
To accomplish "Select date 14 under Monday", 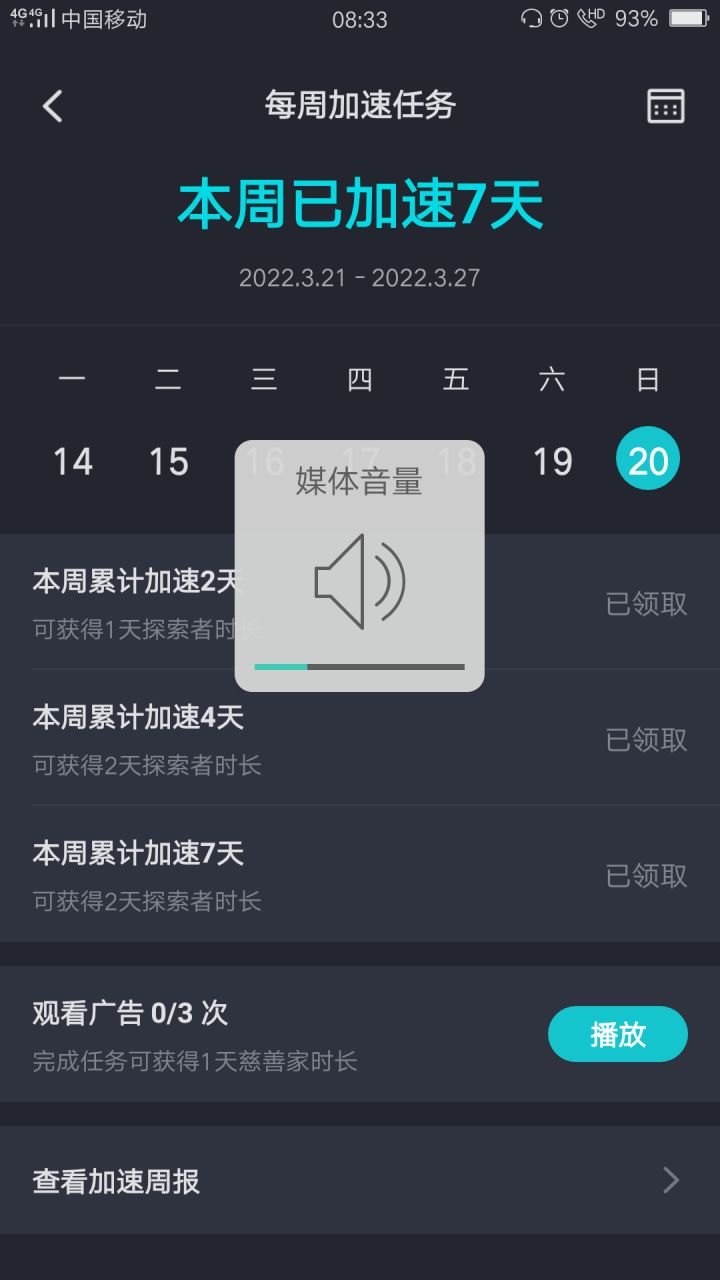I will [73, 460].
